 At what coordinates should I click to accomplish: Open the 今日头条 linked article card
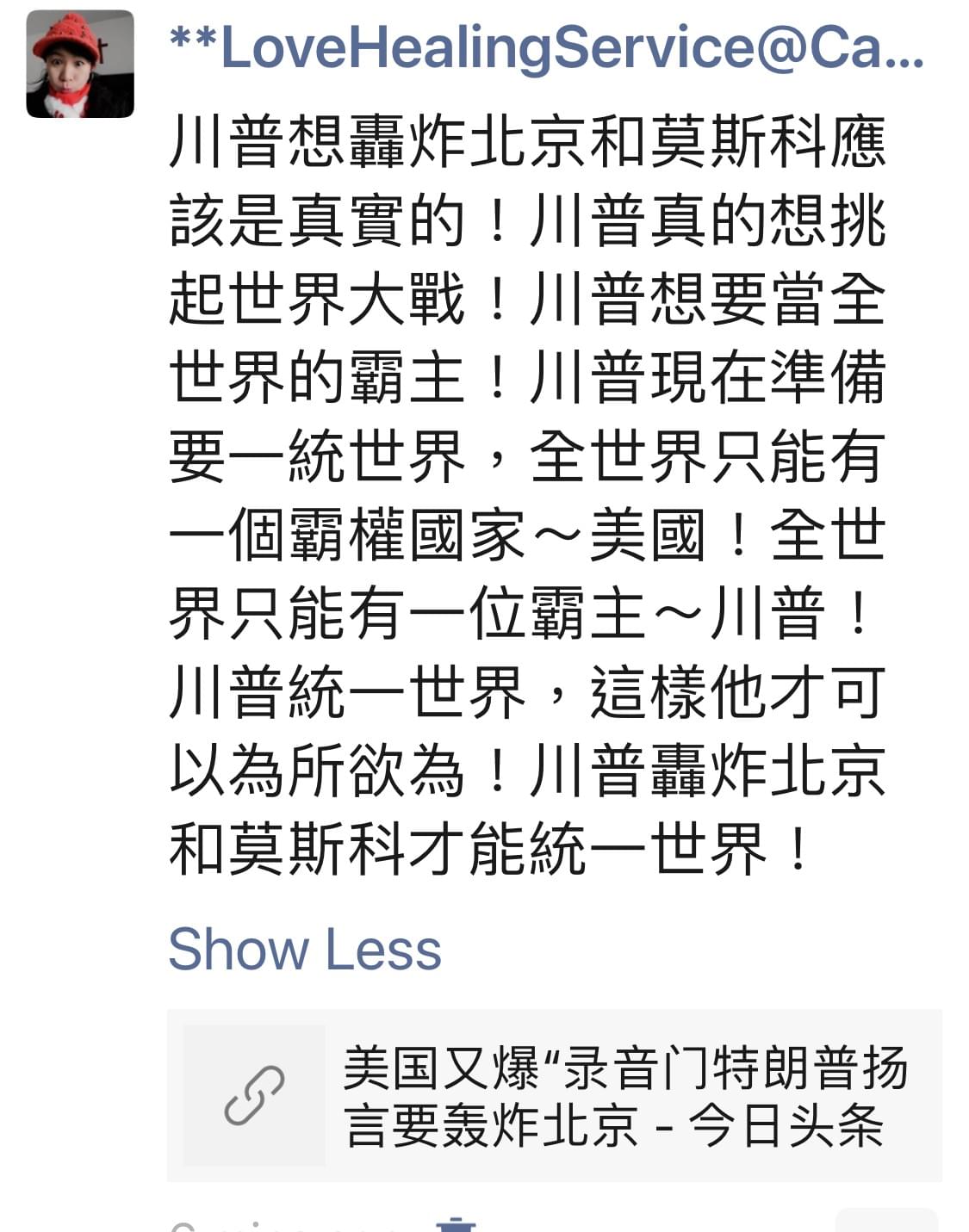click(554, 1095)
